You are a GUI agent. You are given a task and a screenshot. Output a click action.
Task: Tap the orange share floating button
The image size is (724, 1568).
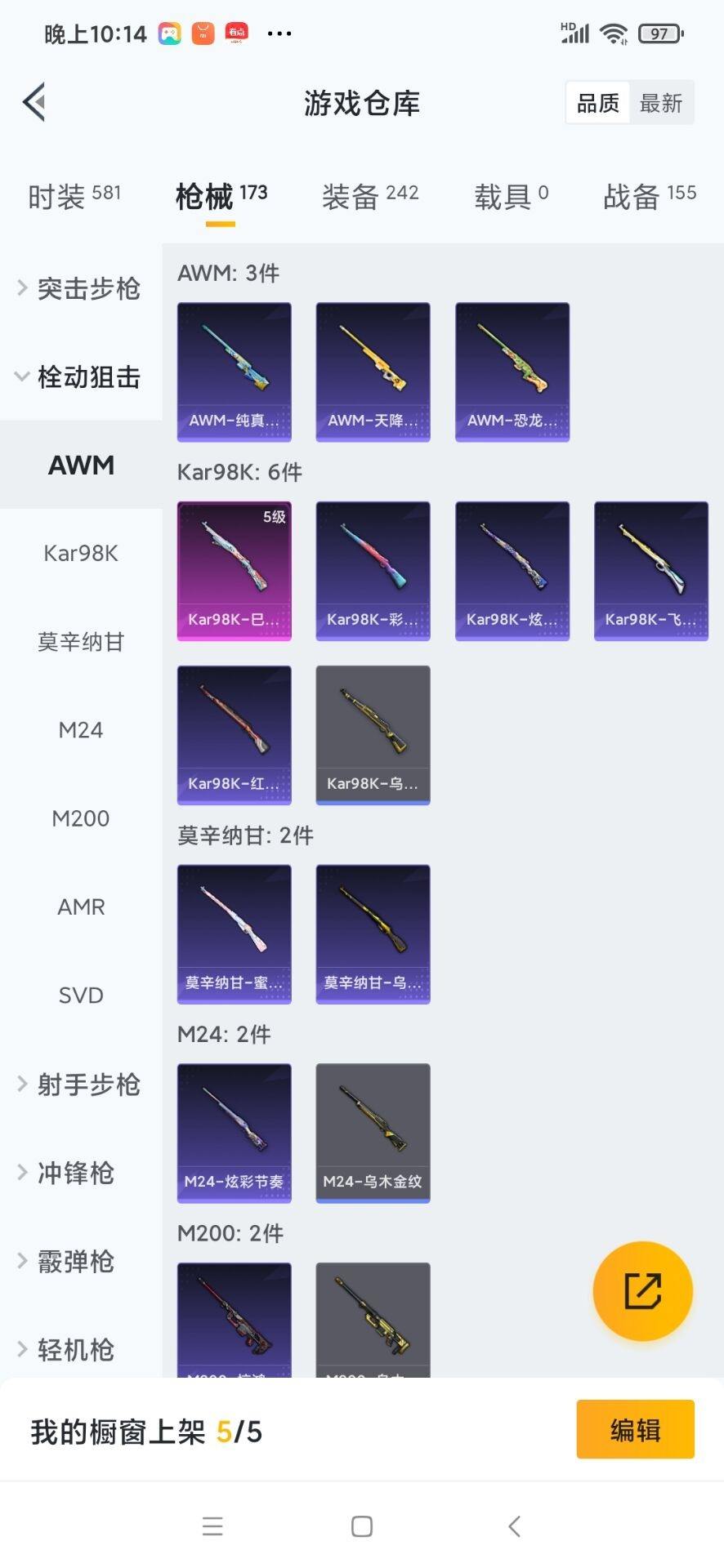pos(642,1290)
